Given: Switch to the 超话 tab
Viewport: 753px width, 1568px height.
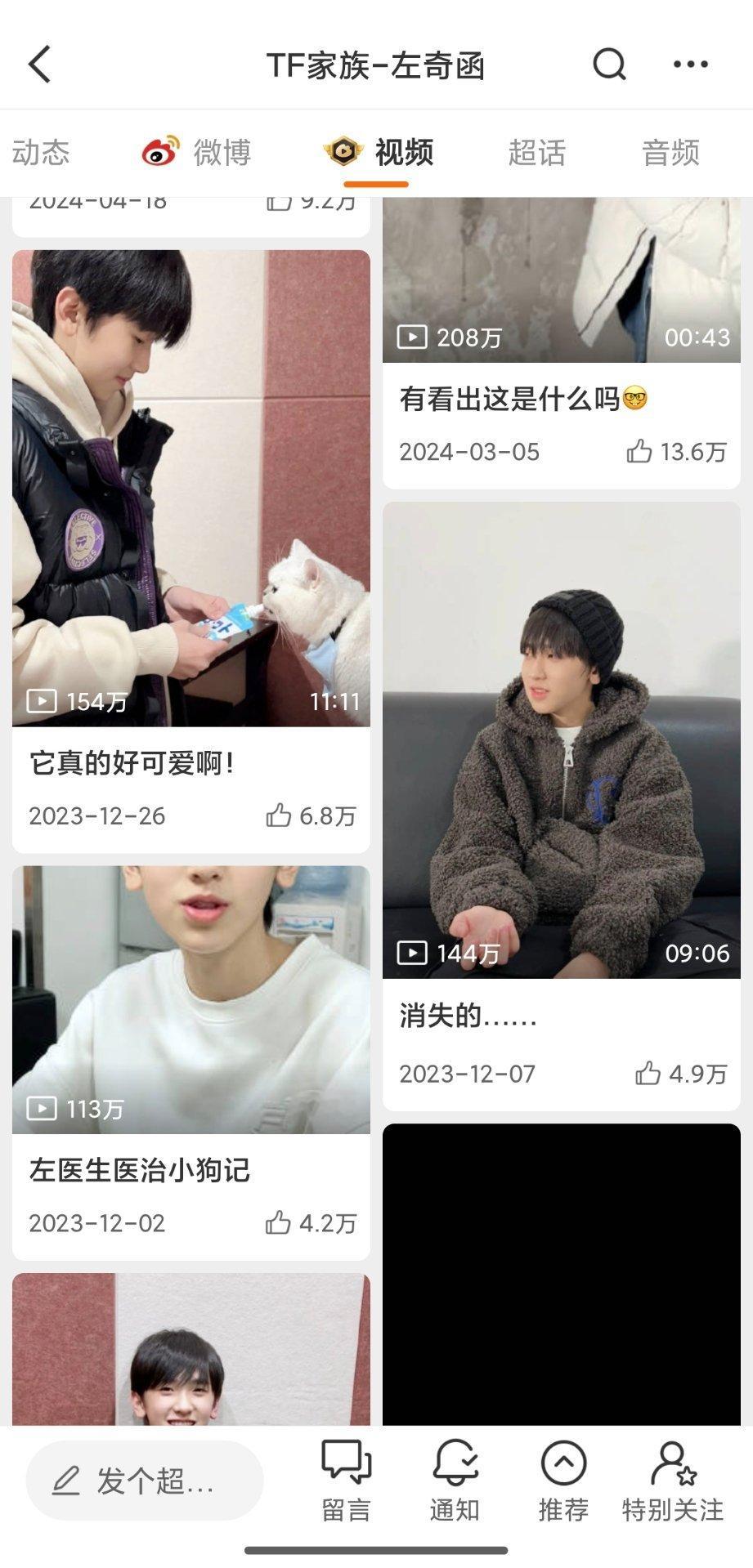Looking at the screenshot, I should coord(537,152).
